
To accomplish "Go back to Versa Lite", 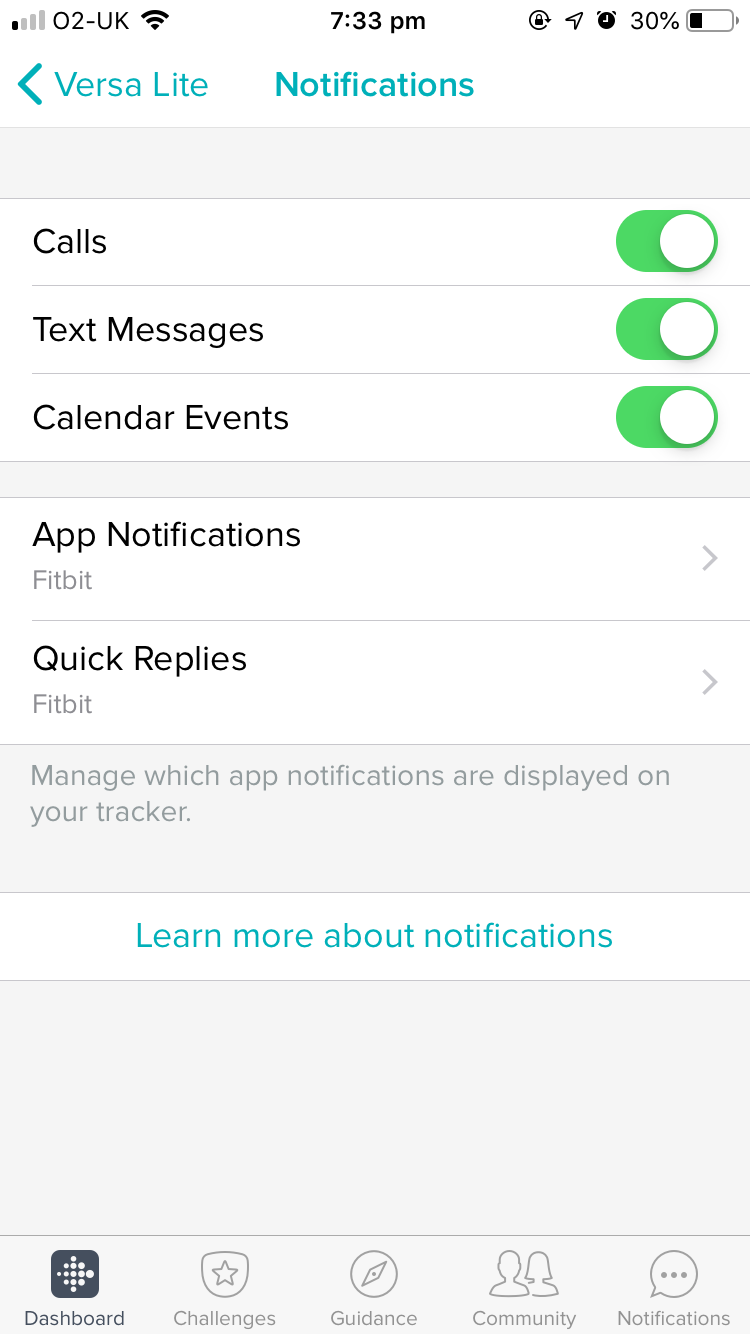I will click(x=112, y=85).
